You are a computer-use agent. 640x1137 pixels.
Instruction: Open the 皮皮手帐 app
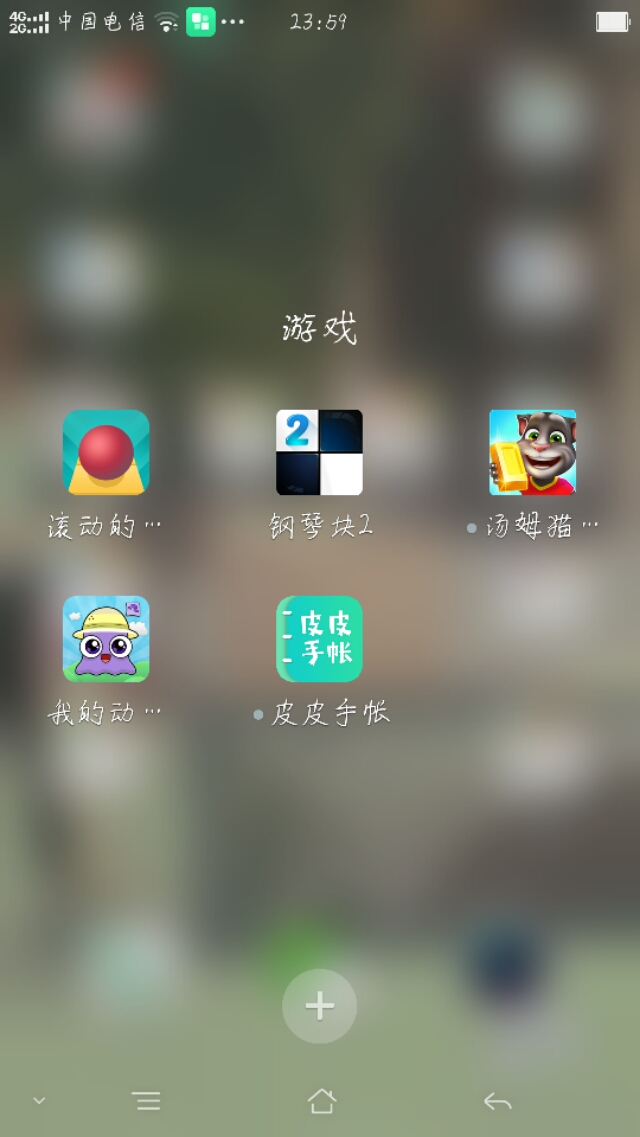pyautogui.click(x=319, y=639)
